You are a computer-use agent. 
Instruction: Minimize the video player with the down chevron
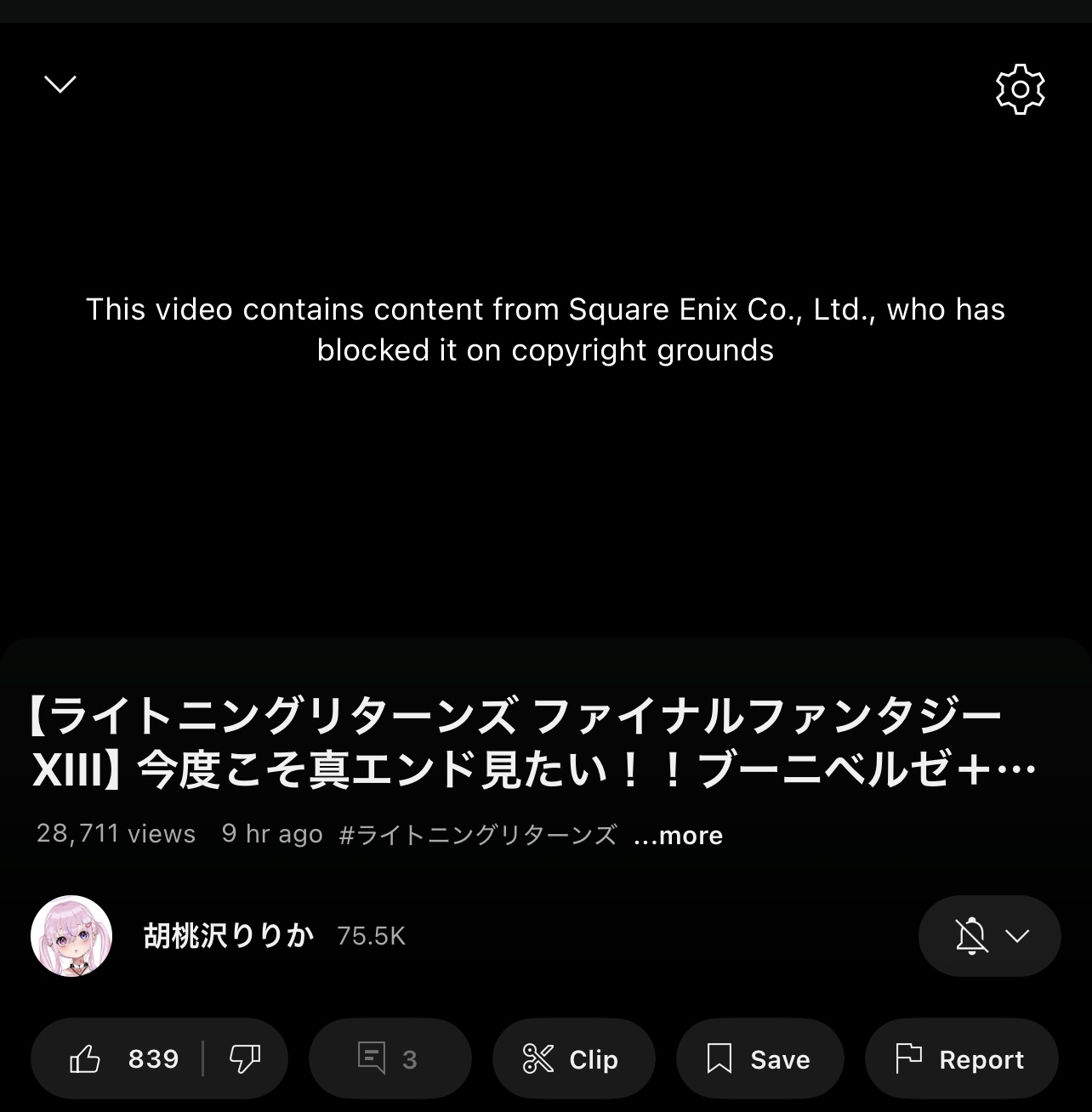[60, 84]
